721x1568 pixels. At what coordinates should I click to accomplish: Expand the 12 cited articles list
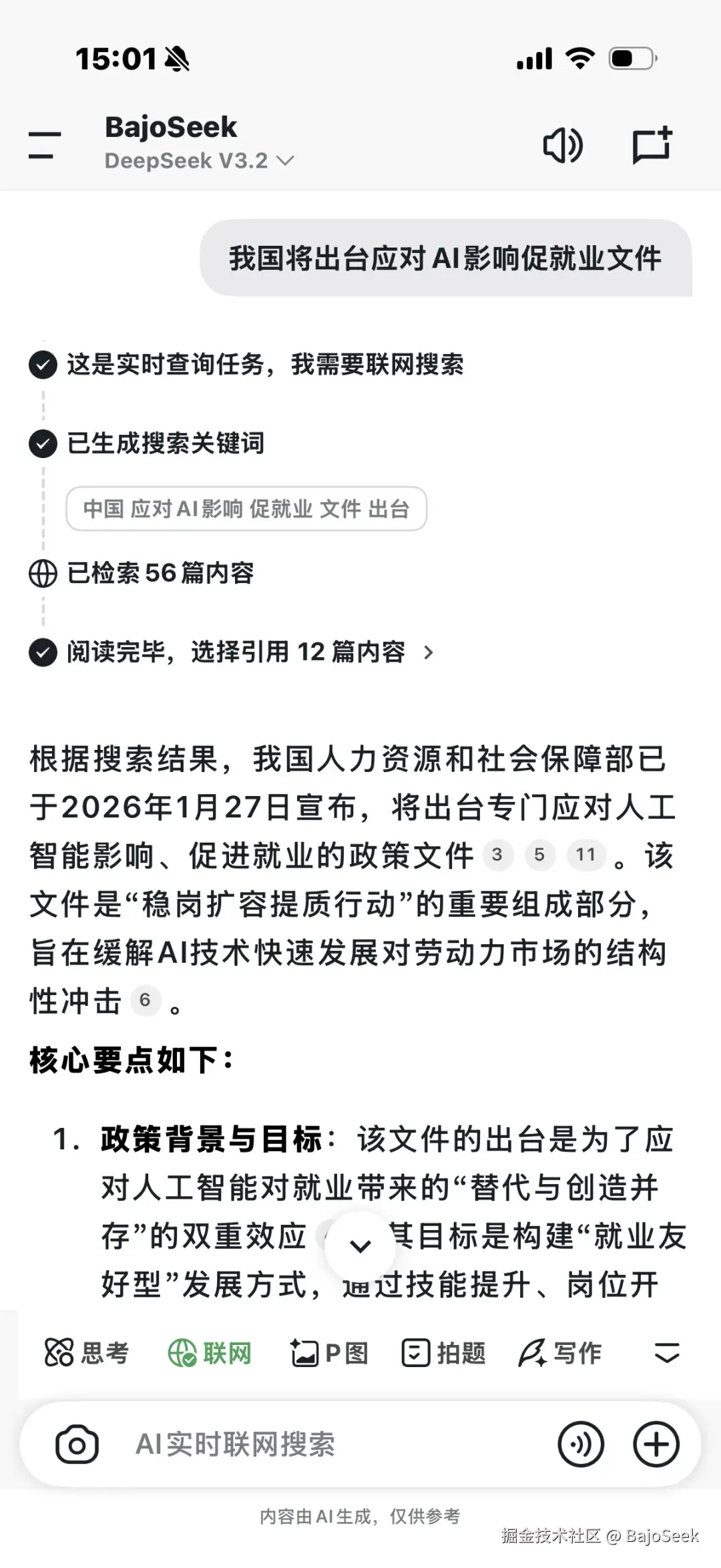(x=247, y=654)
